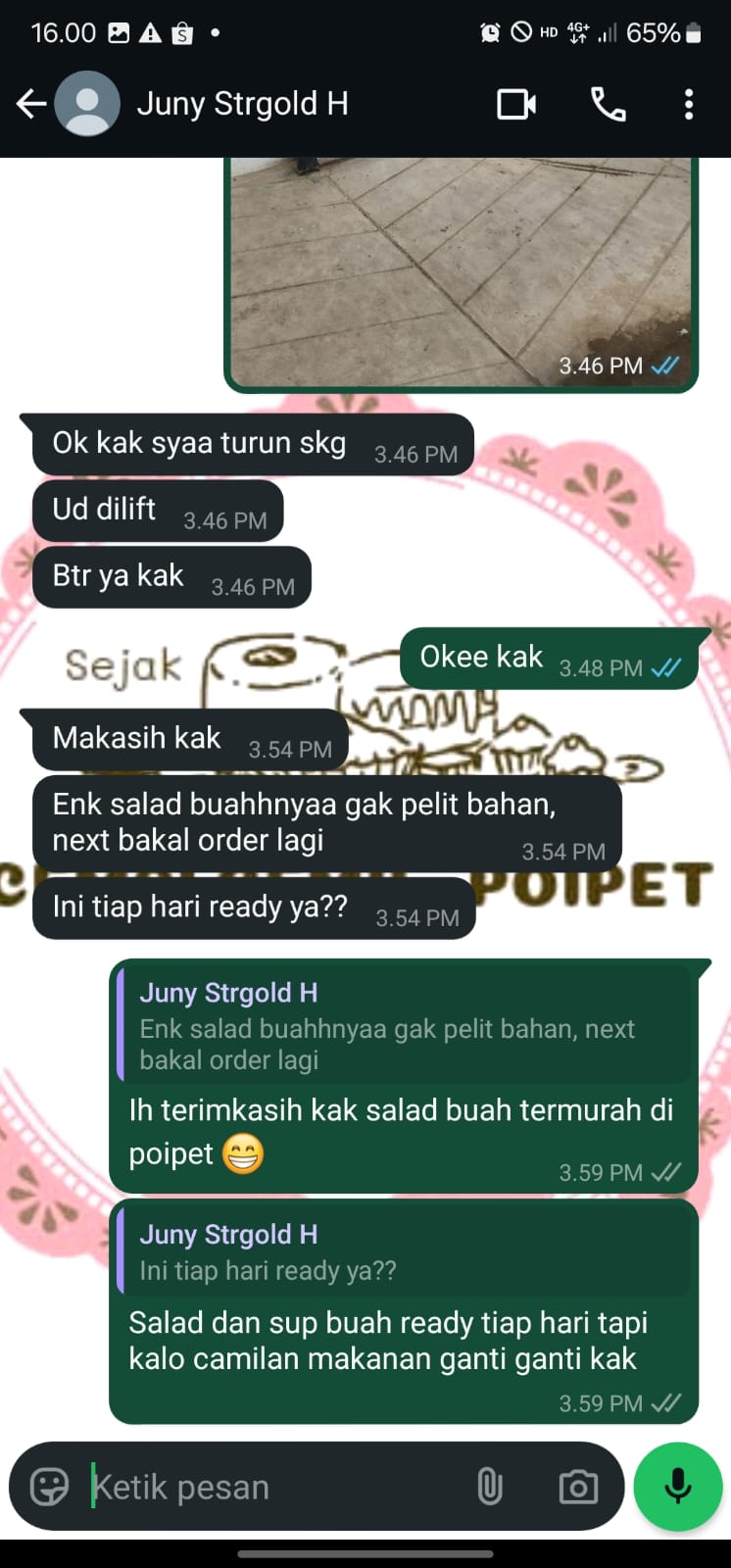Jump to quoted message Ini tiap hari ready
Viewport: 731px width, 1568px height.
[404, 1252]
